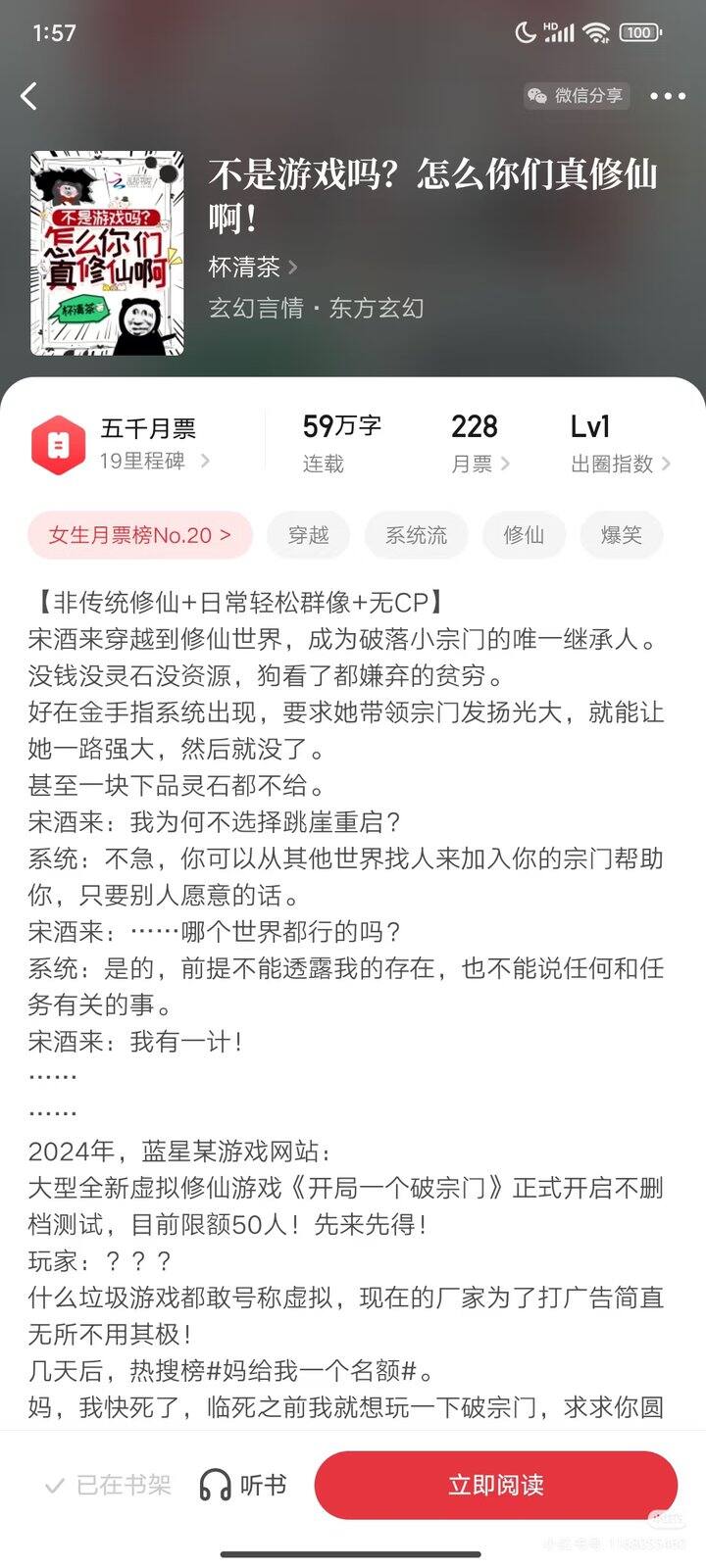Share the book via 微信分享
This screenshot has width=706, height=1568.
click(576, 95)
